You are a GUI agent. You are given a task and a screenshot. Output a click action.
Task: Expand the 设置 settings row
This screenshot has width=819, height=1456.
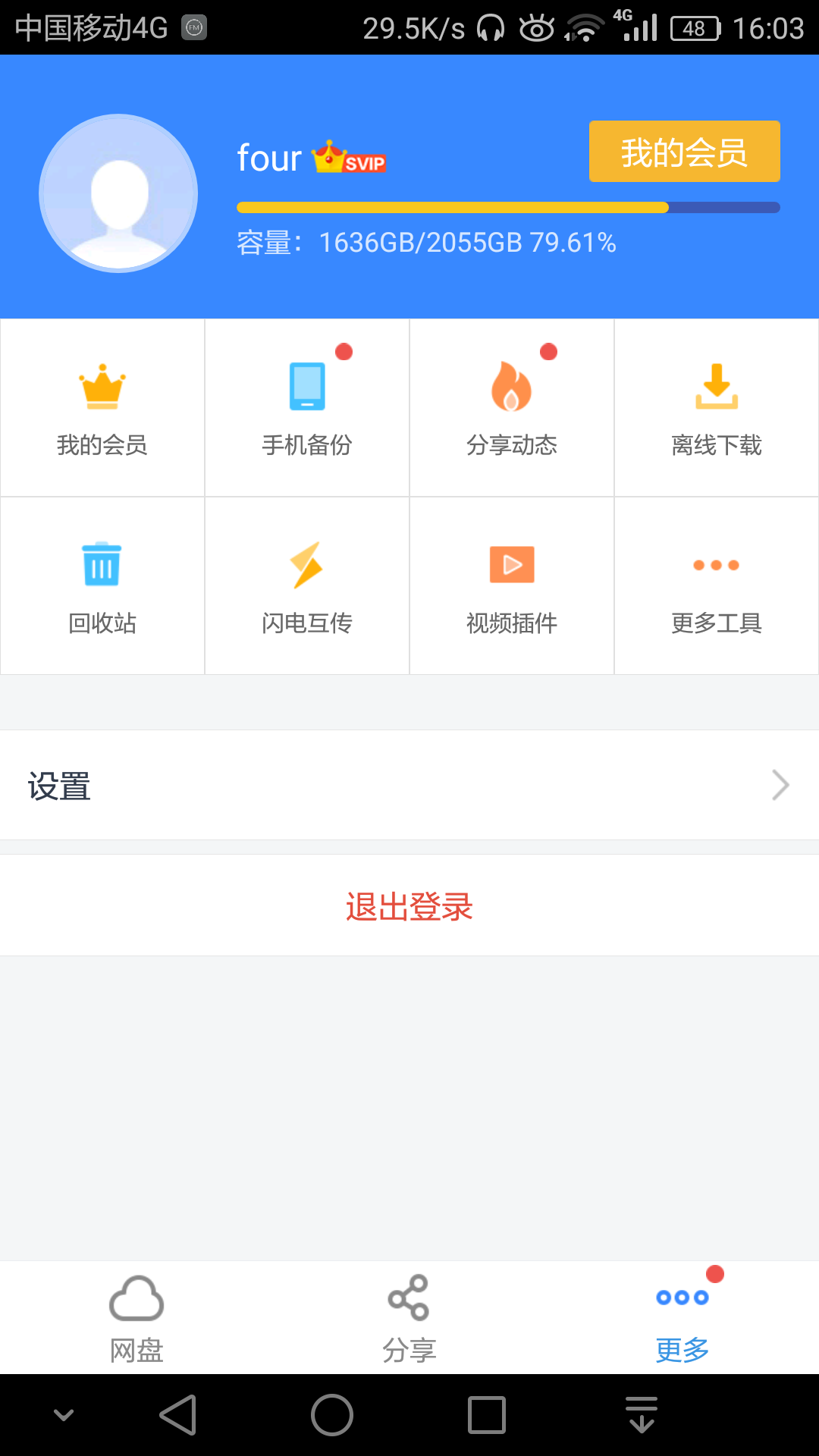click(x=409, y=786)
